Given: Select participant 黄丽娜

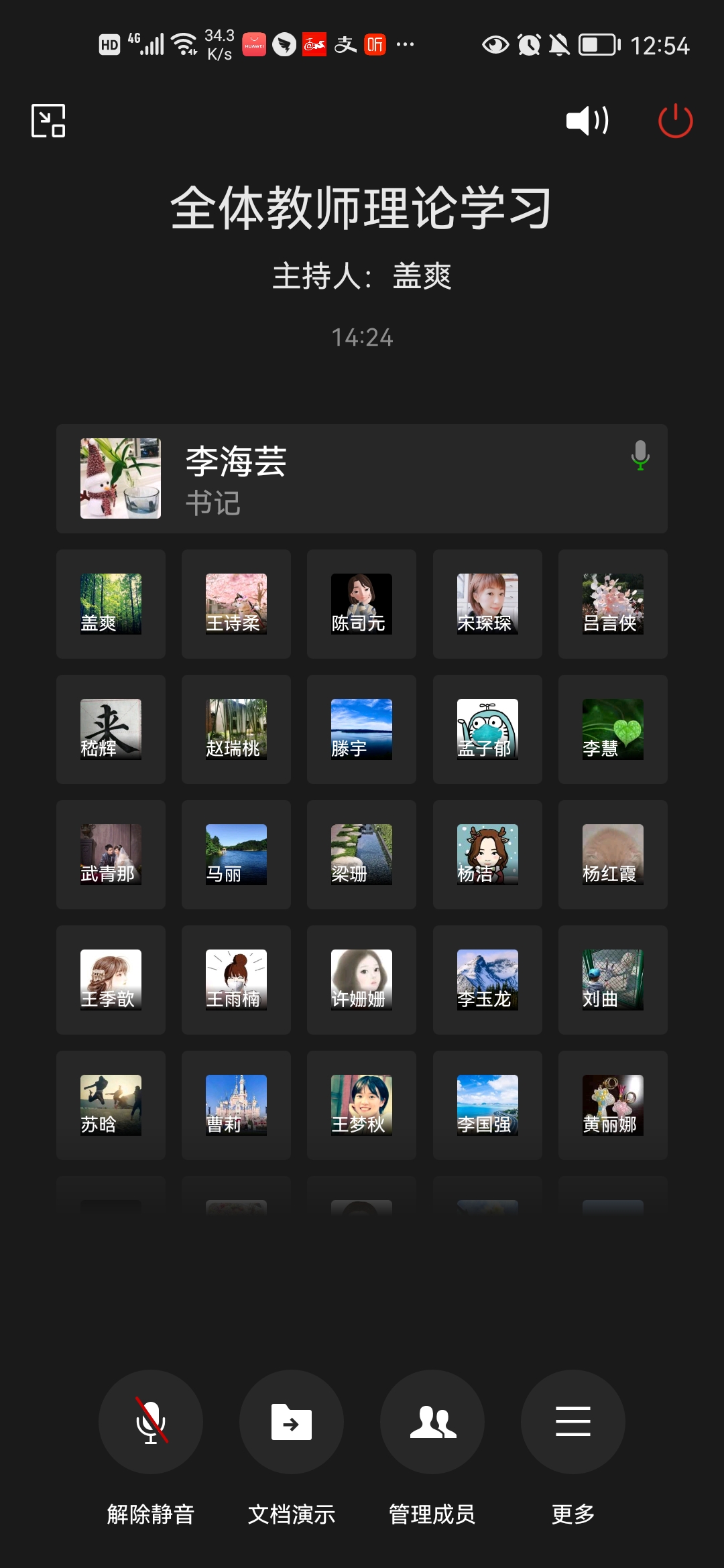Looking at the screenshot, I should (x=613, y=1105).
